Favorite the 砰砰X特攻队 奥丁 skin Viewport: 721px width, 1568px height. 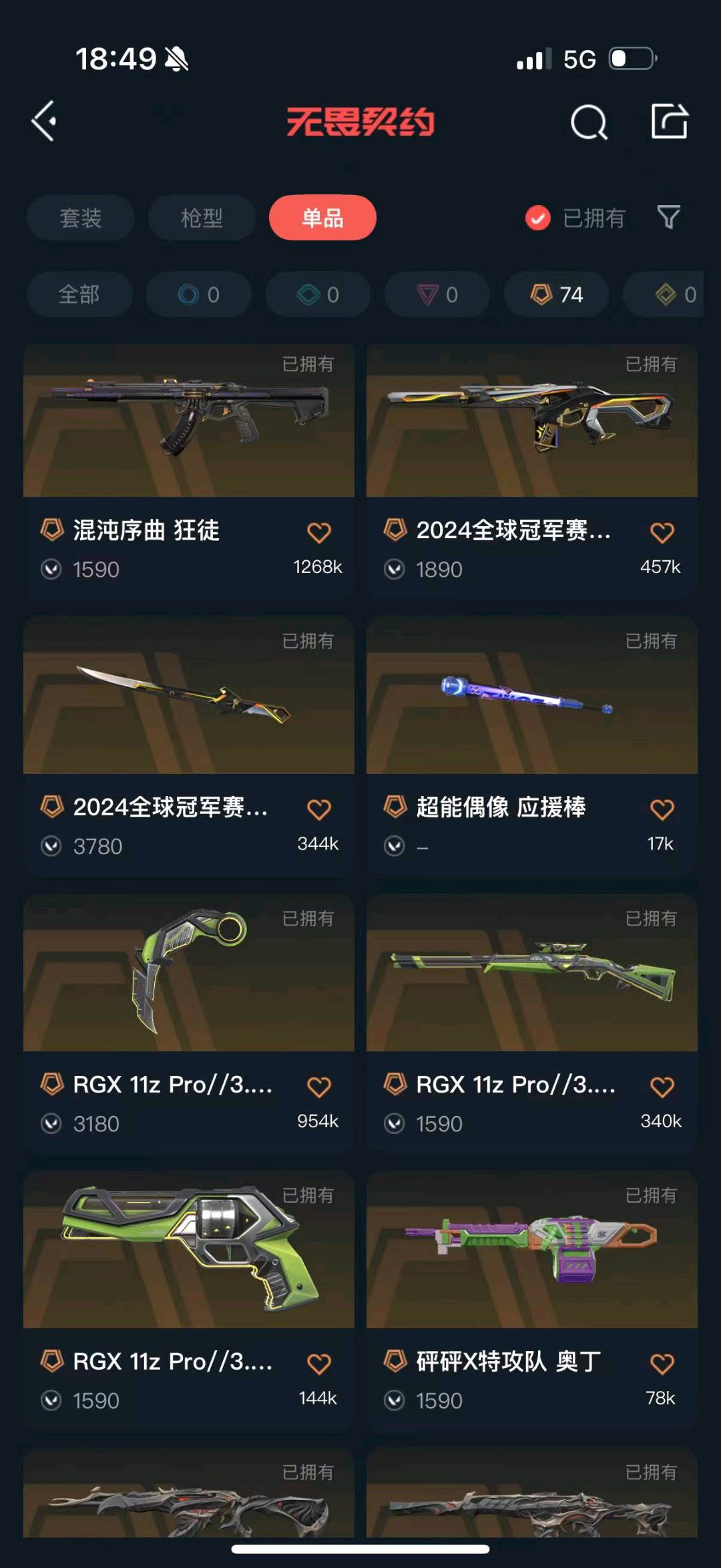coord(662,1364)
